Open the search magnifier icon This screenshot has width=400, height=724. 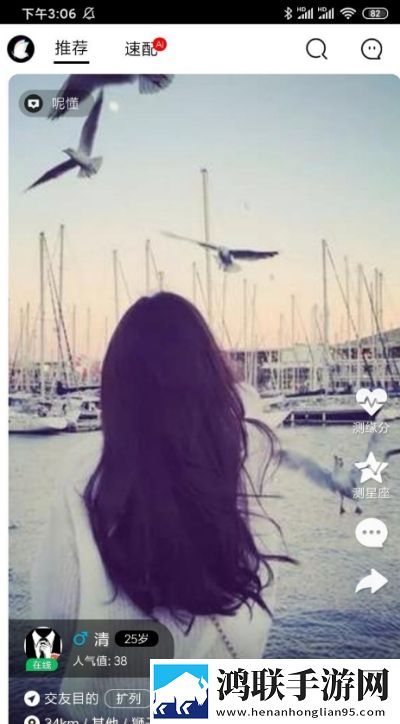pos(316,48)
